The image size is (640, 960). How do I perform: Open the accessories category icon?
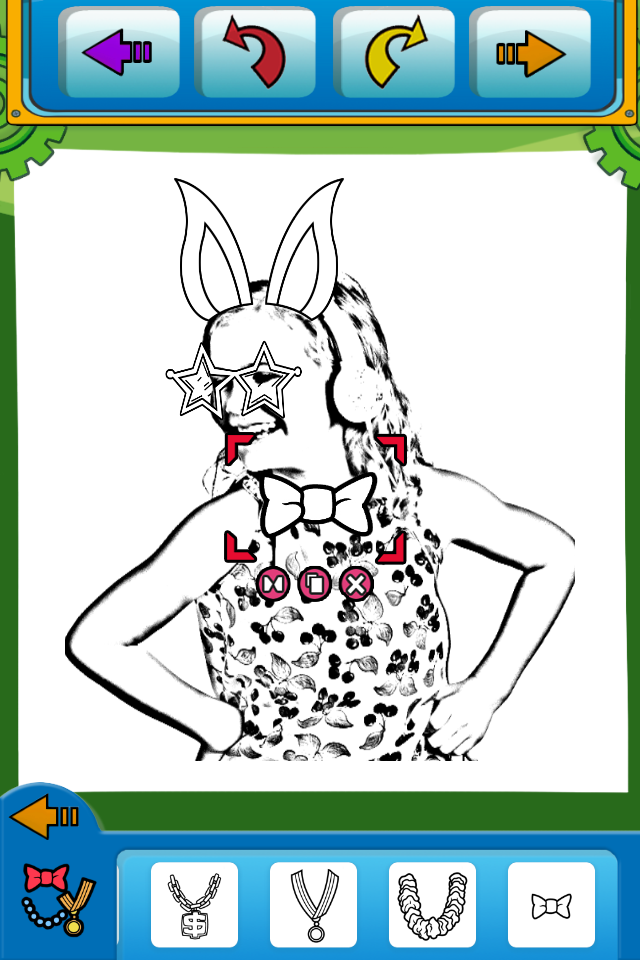point(56,897)
